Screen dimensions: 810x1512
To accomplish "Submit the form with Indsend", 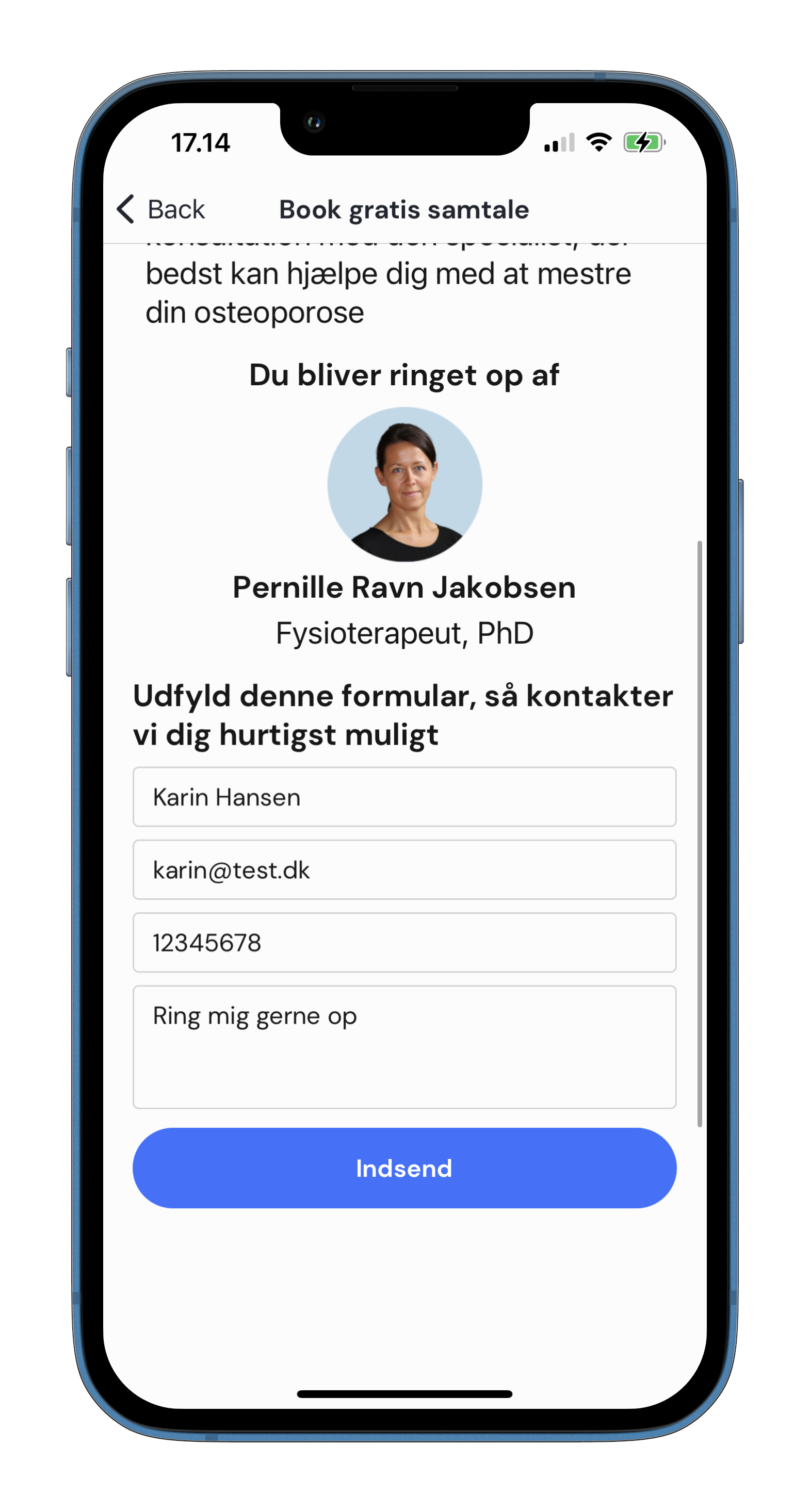I will 404,1168.
